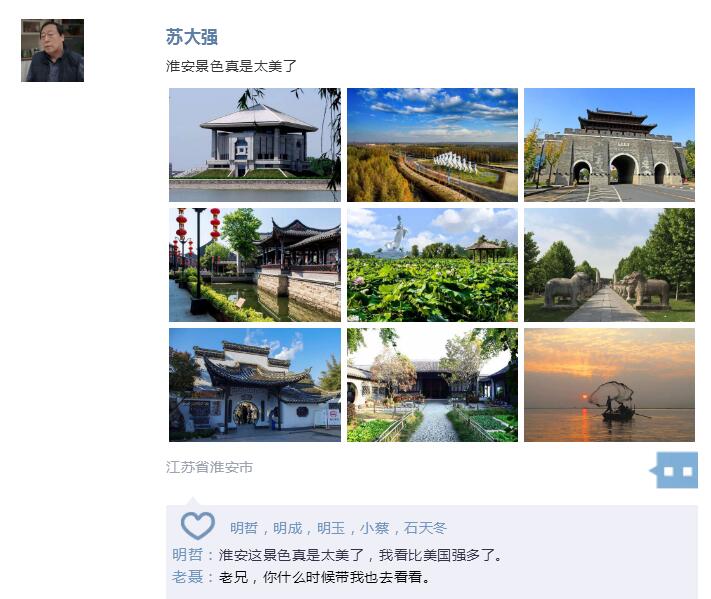Open the like and comment menu button

(x=677, y=470)
